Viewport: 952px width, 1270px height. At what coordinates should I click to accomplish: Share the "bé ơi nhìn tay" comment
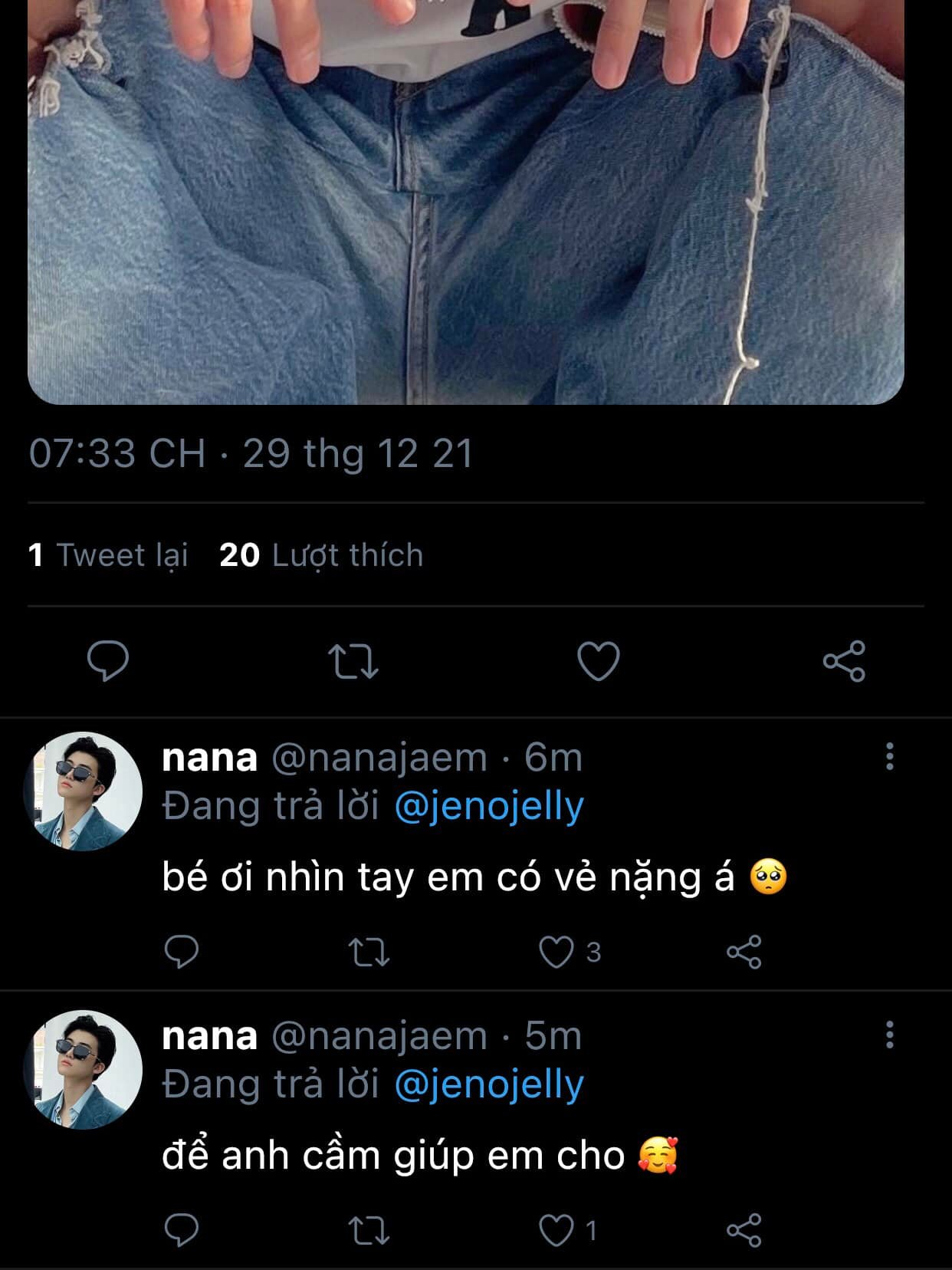(x=744, y=952)
